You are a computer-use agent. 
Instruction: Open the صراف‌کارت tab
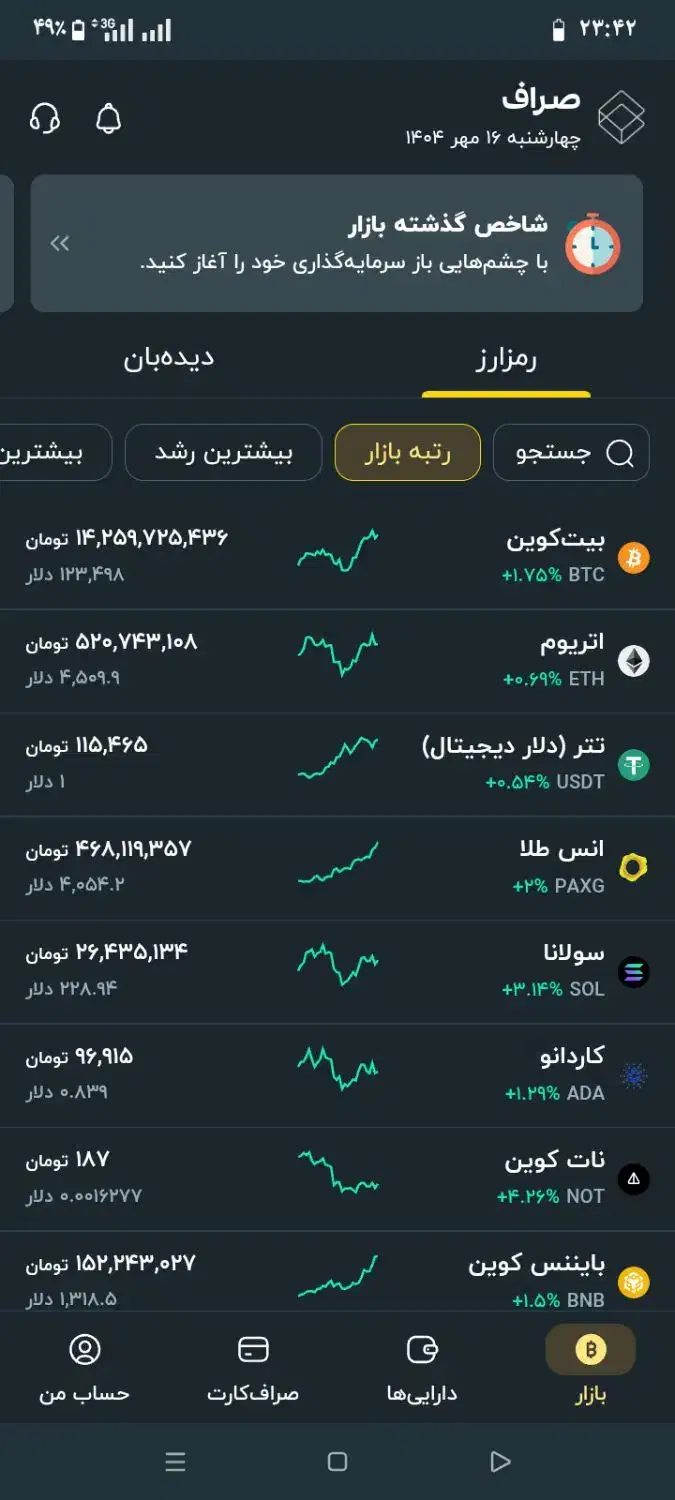click(x=253, y=1367)
